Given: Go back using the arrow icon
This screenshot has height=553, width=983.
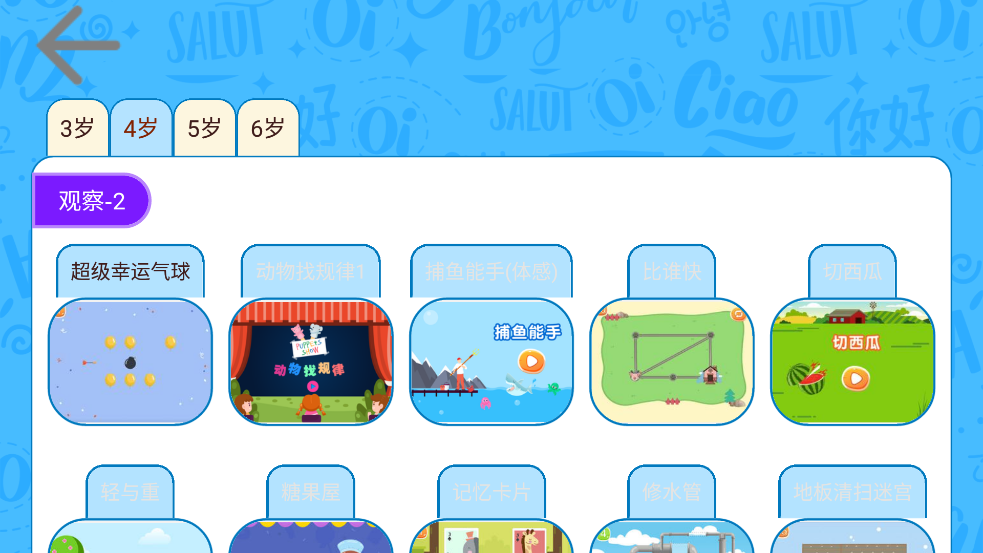Looking at the screenshot, I should [78, 44].
